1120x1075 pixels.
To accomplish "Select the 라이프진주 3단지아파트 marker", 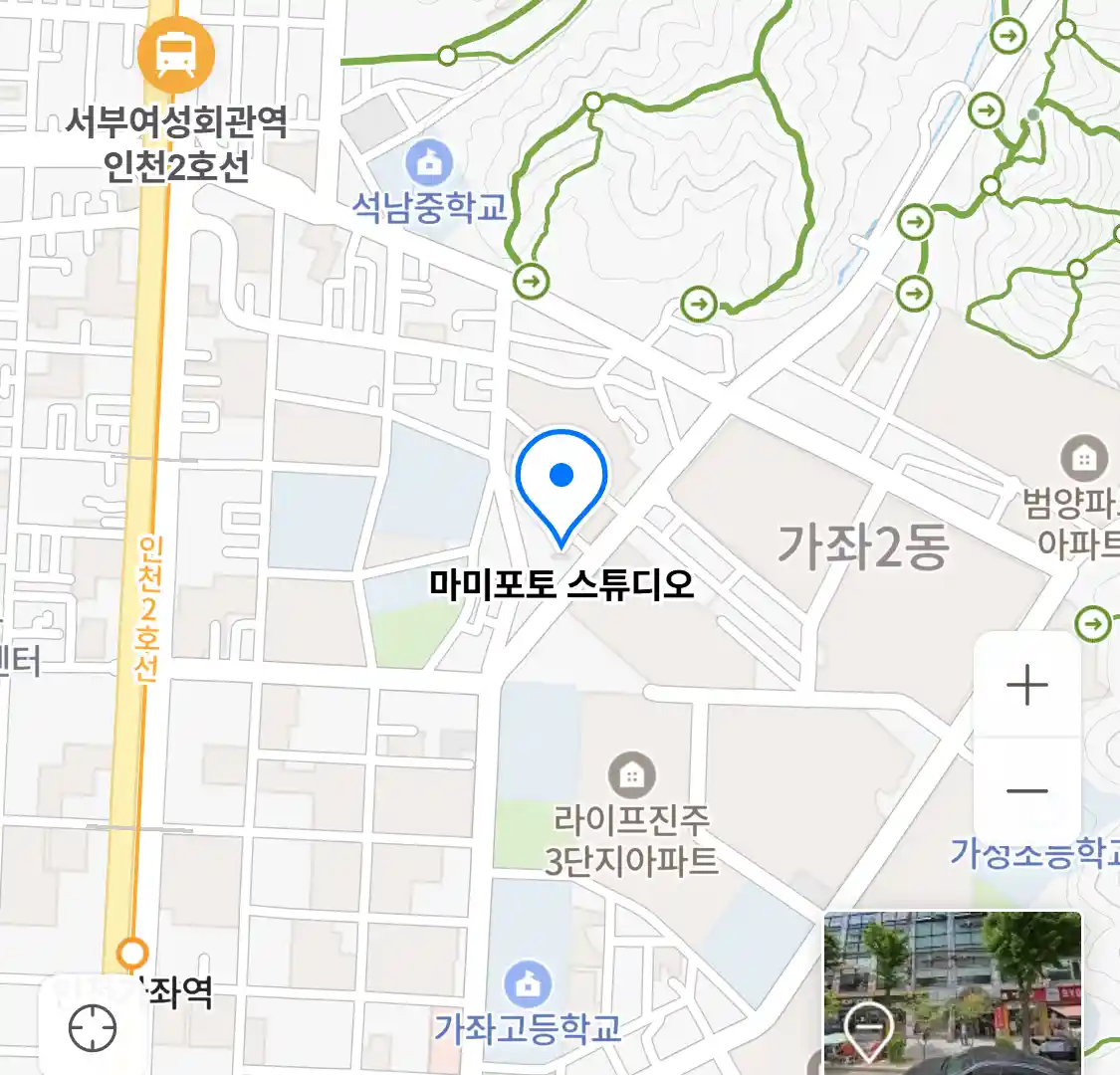I will 631,773.
